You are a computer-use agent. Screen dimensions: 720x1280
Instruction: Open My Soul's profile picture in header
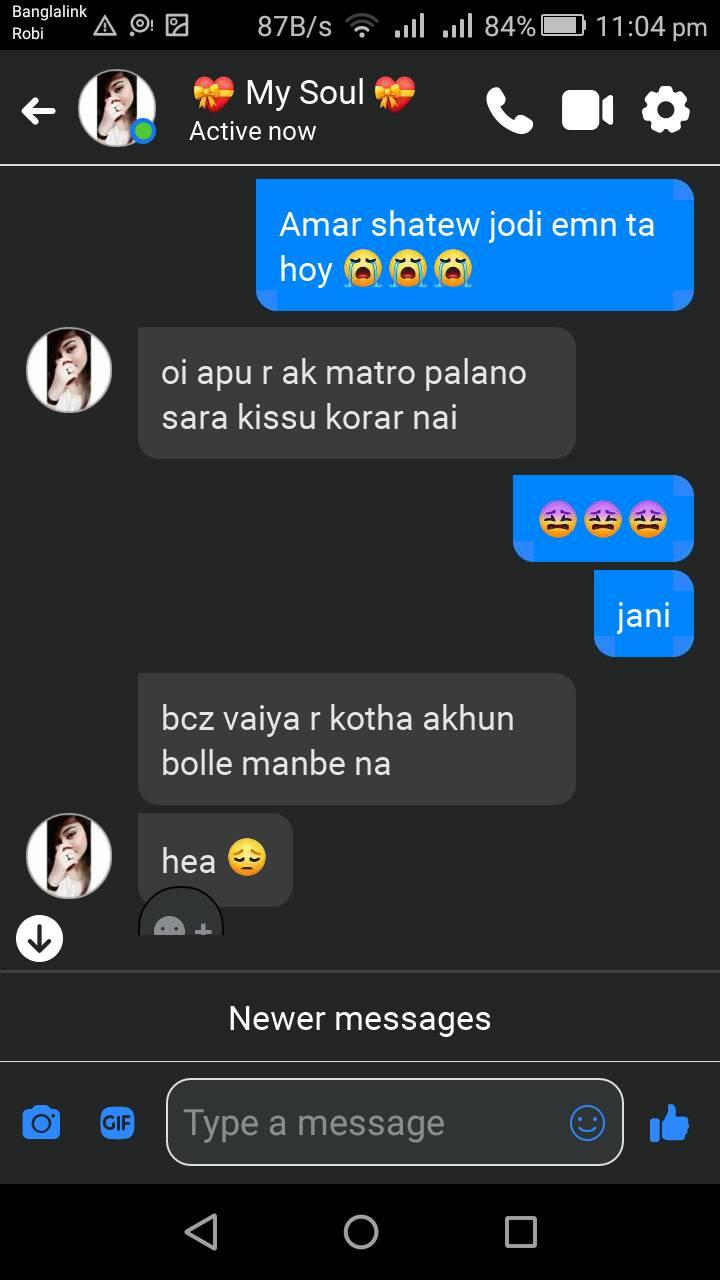coord(117,108)
